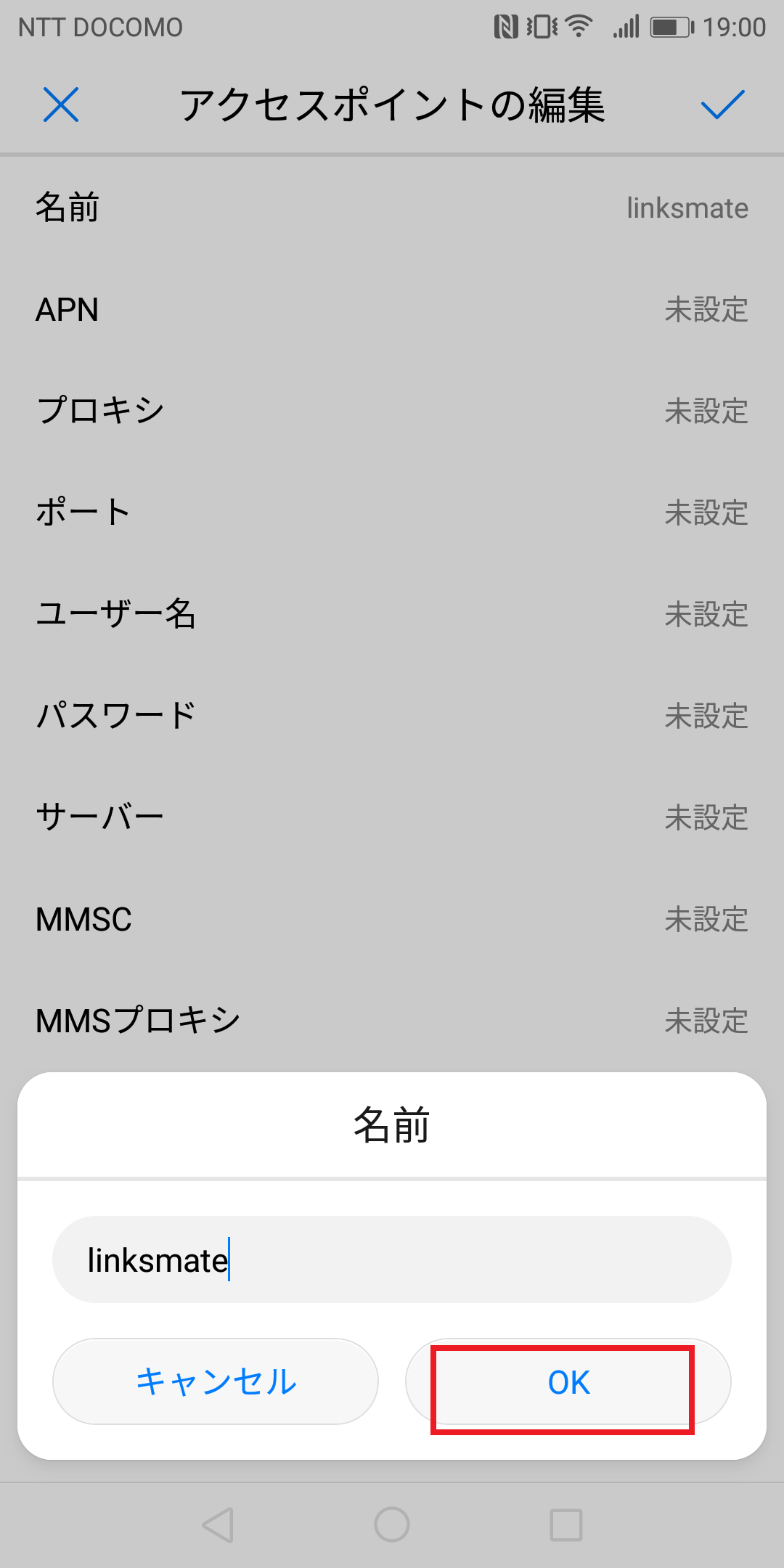Open the サーバー setting row

point(392,819)
